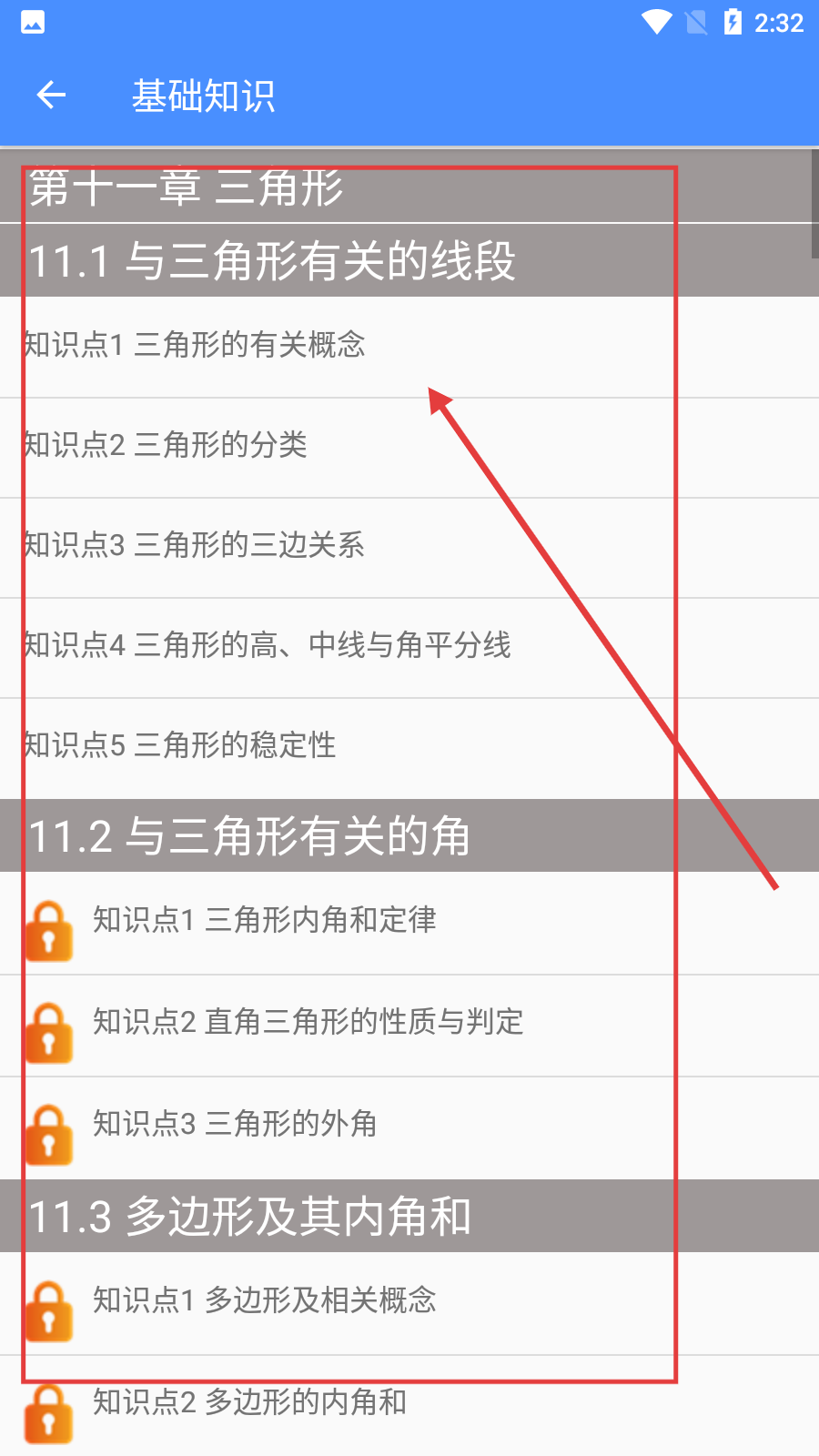The width and height of the screenshot is (819, 1456).
Task: Go back using the top-left arrow
Action: (x=51, y=95)
